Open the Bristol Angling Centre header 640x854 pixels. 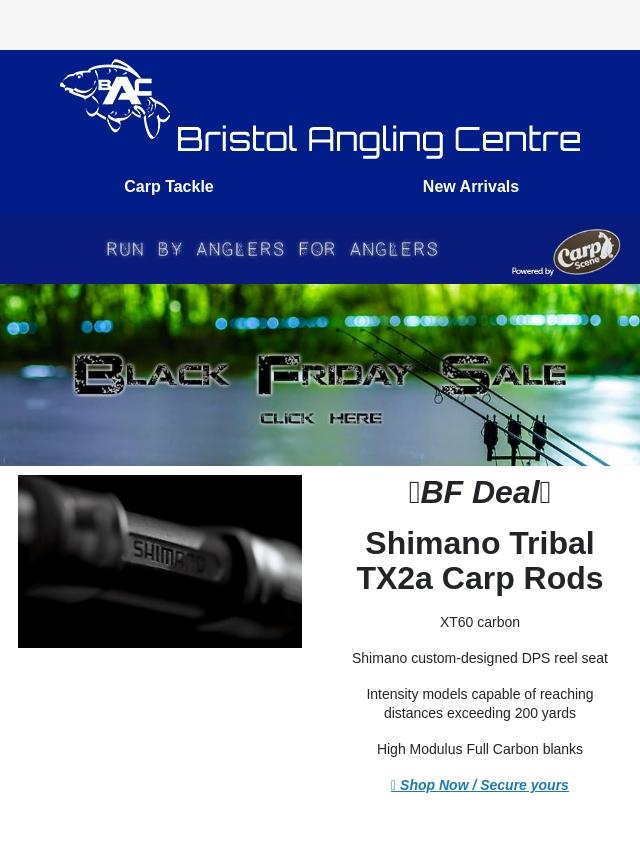pos(320,110)
